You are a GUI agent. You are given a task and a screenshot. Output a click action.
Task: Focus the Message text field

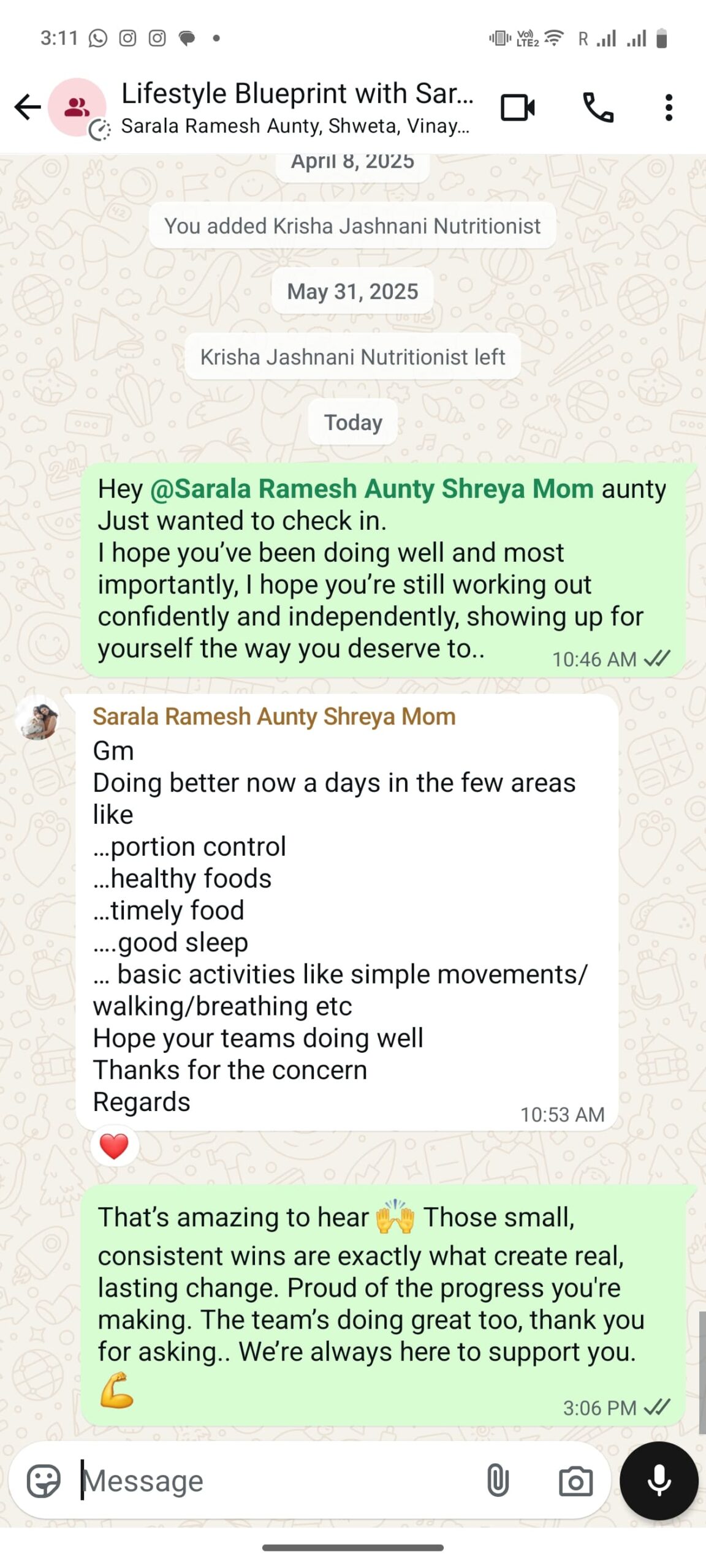pyautogui.click(x=276, y=1481)
